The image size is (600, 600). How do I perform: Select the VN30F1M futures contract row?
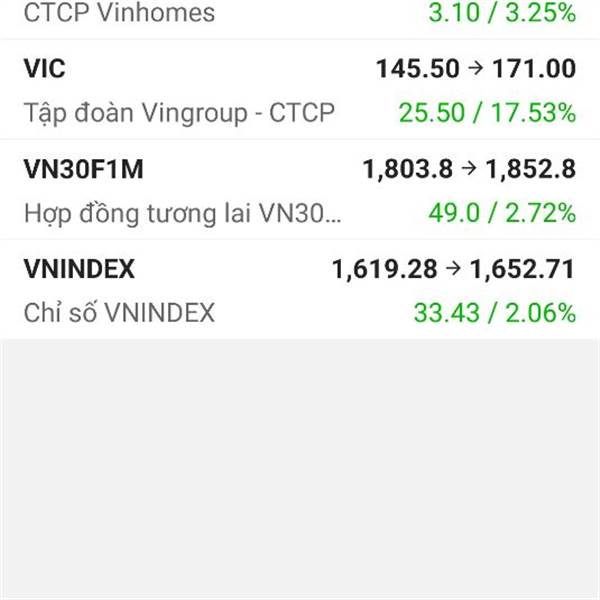(300, 190)
